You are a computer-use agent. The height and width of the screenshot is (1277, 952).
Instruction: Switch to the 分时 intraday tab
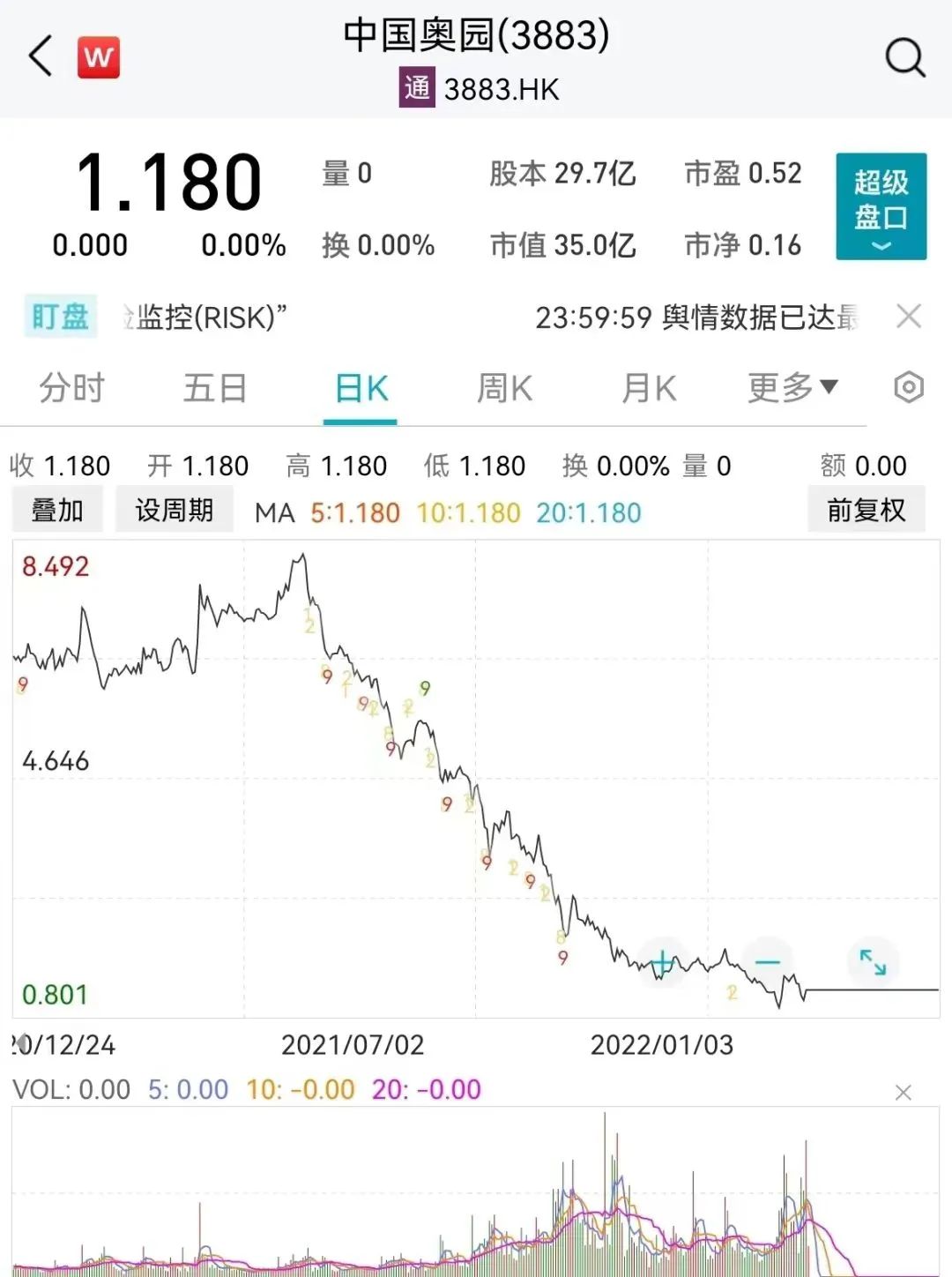(71, 387)
